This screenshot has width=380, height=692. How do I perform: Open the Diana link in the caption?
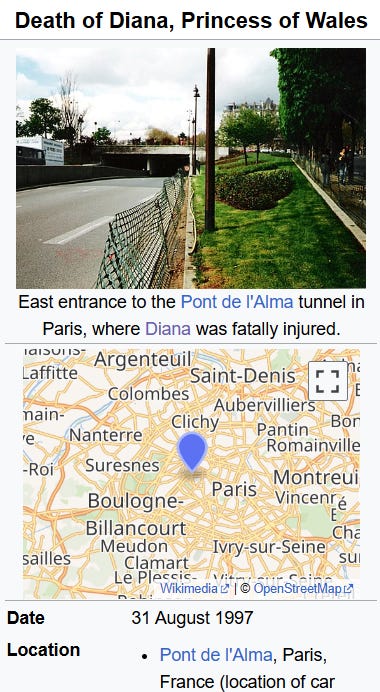168,329
